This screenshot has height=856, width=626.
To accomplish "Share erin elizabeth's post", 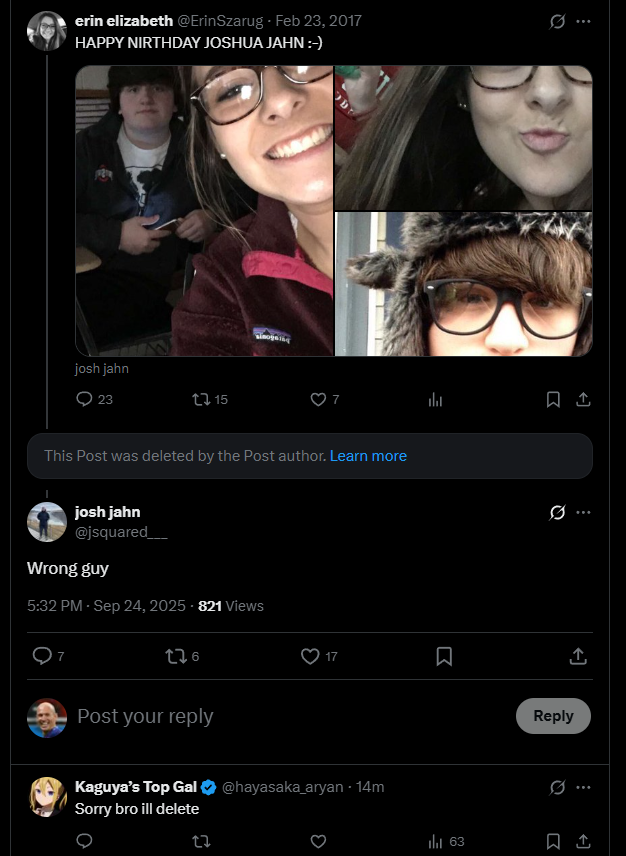I will (x=583, y=400).
